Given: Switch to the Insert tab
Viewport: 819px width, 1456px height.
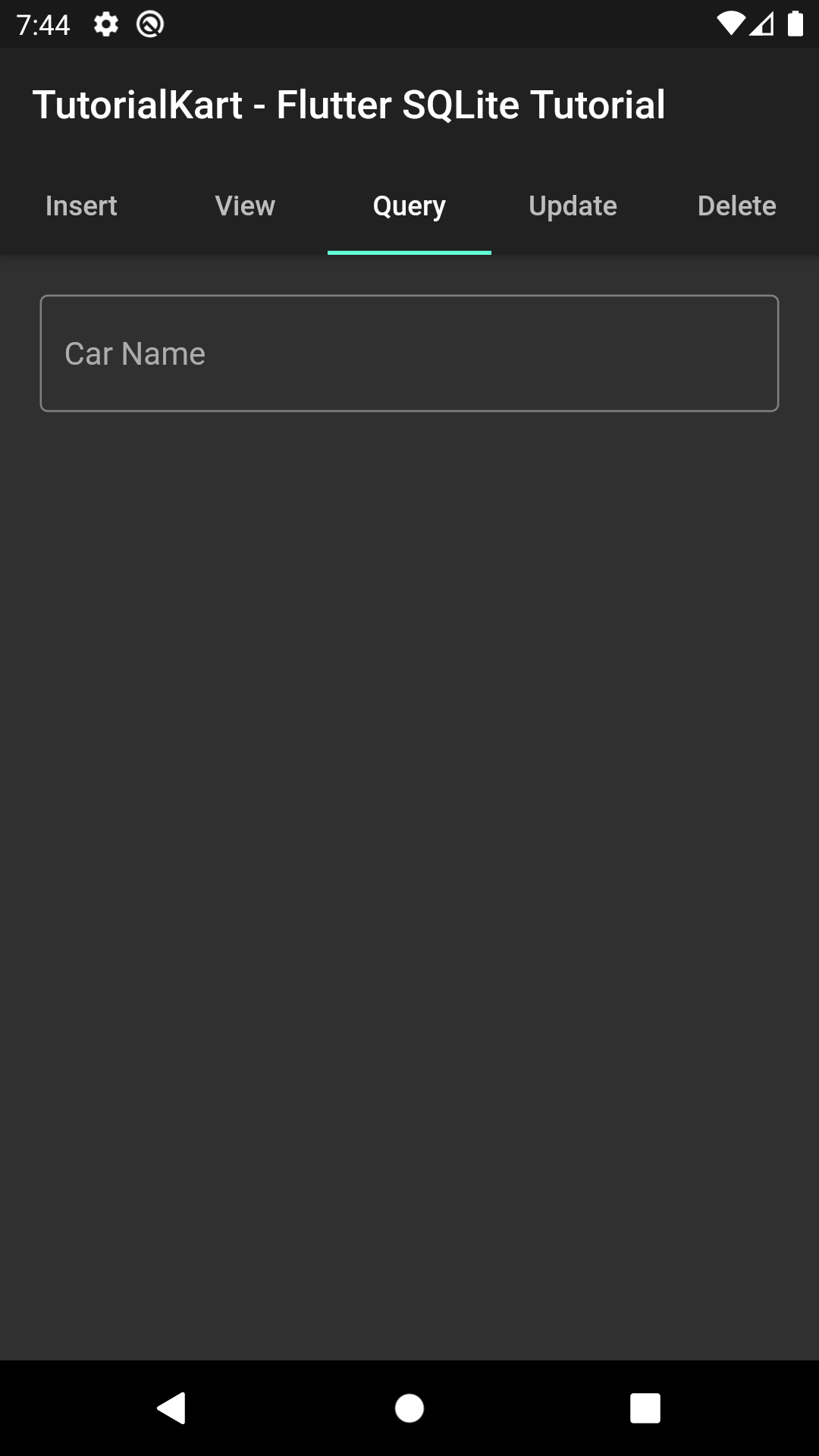Looking at the screenshot, I should (81, 206).
